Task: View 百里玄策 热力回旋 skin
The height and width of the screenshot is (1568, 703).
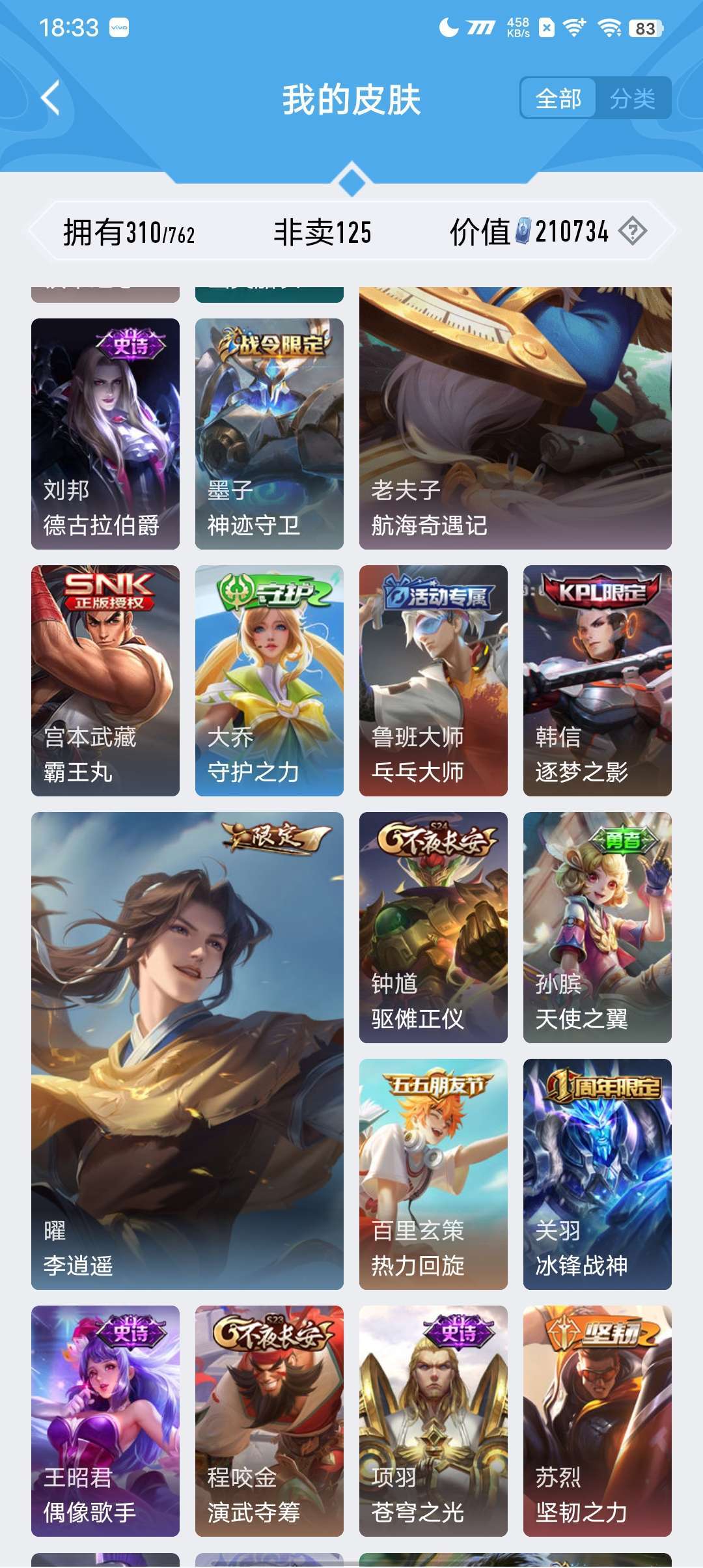Action: pyautogui.click(x=434, y=1173)
